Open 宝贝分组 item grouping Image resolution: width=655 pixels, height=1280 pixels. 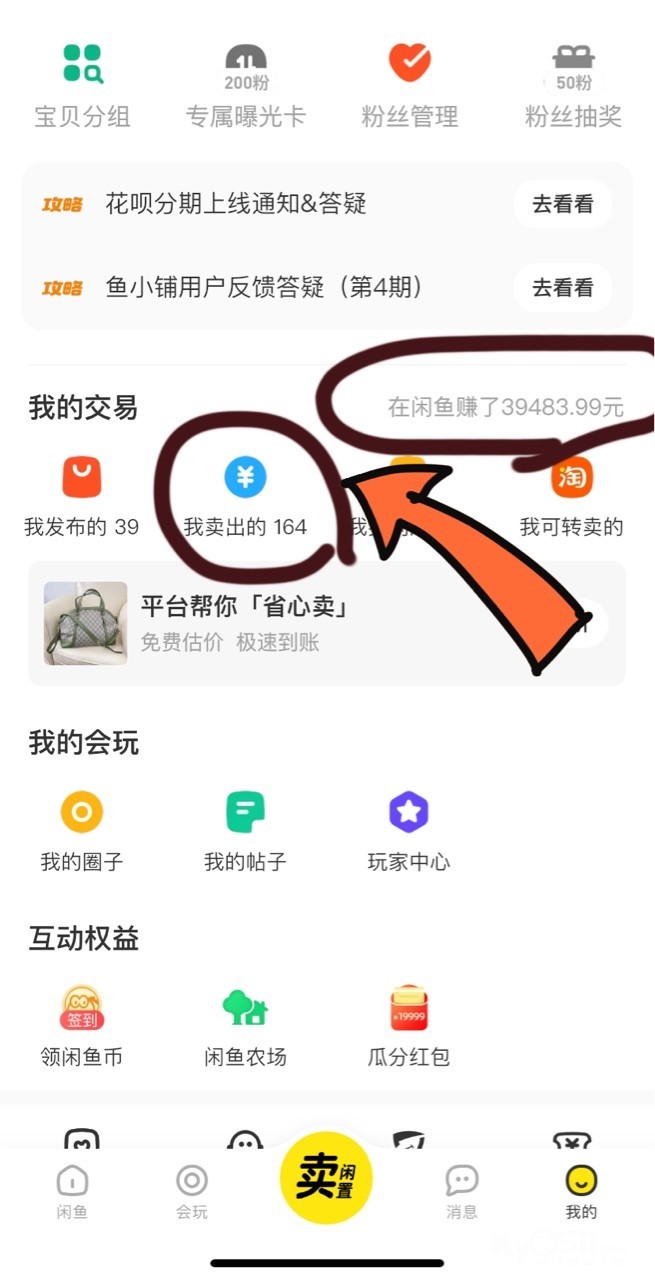(82, 86)
